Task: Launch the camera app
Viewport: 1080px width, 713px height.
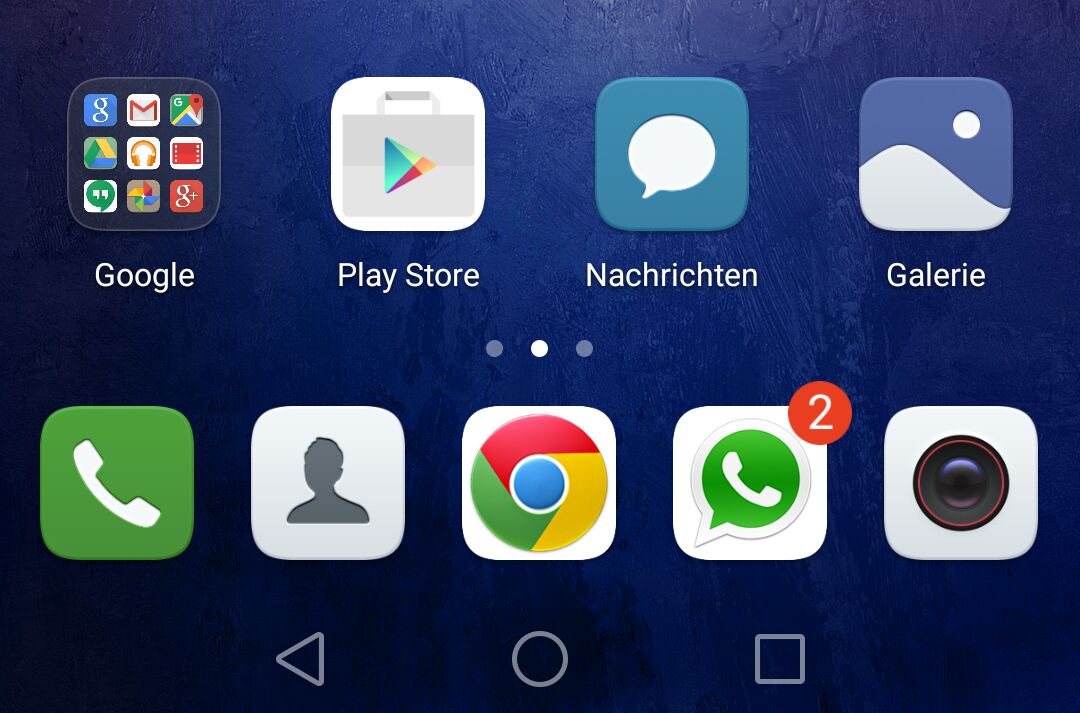Action: click(x=961, y=482)
